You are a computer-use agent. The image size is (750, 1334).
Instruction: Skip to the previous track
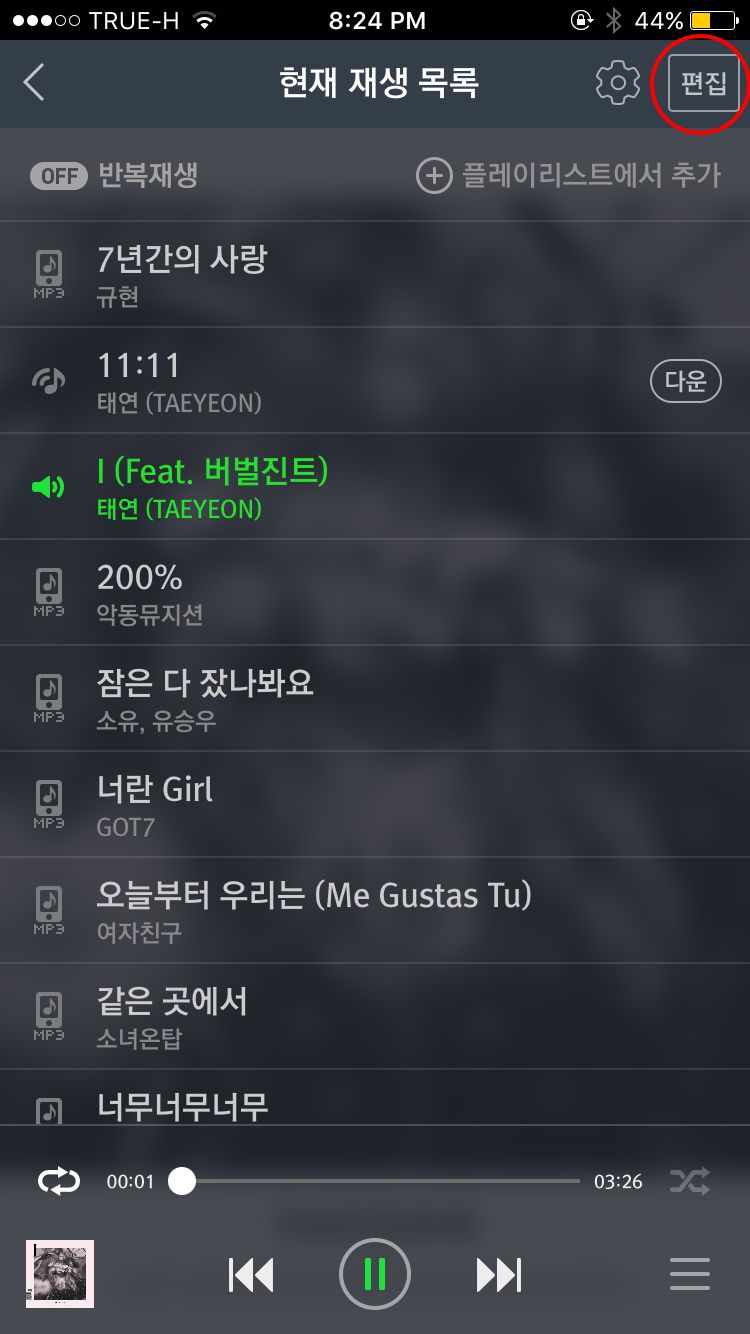(x=251, y=1275)
